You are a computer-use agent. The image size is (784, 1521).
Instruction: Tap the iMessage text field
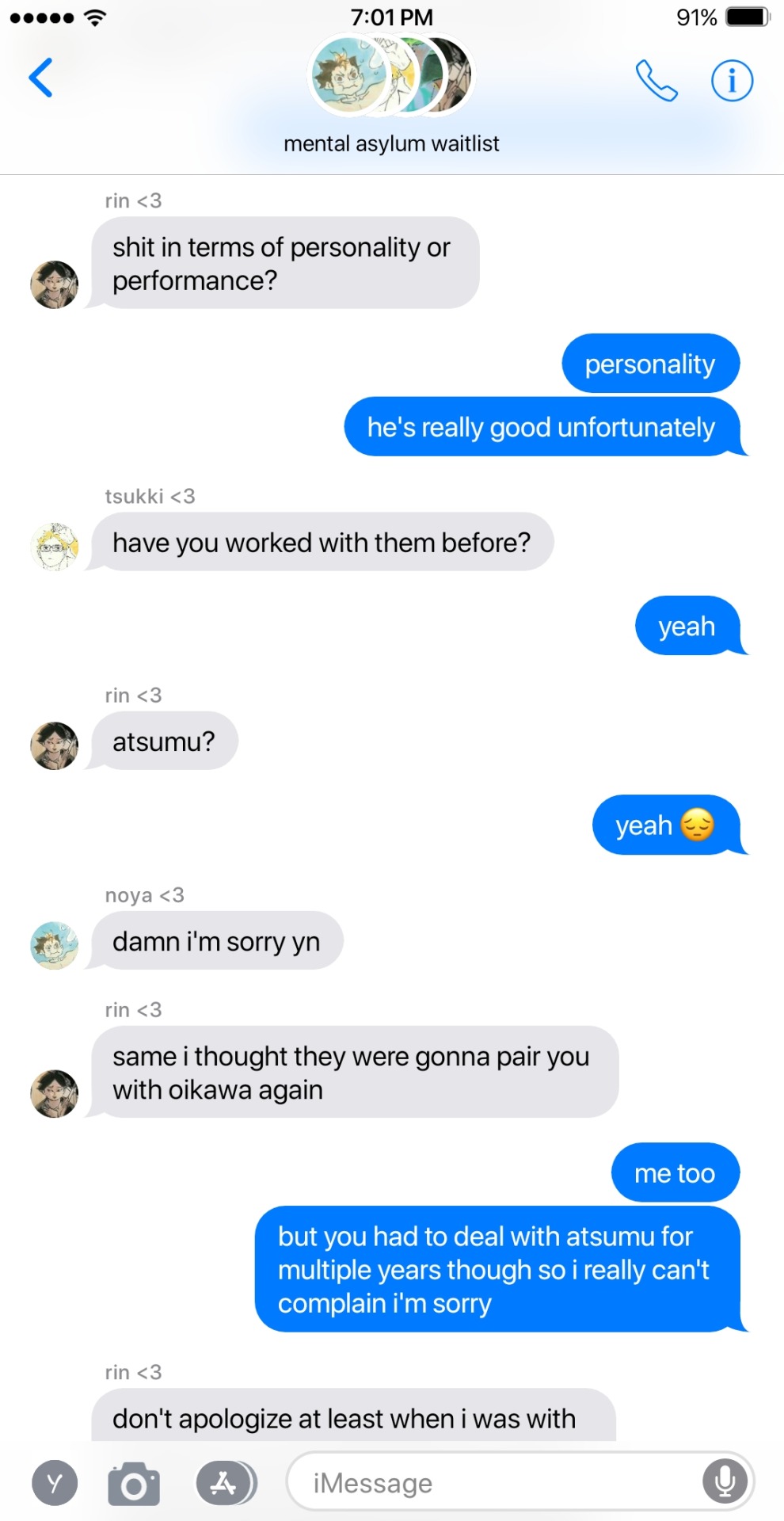click(x=491, y=1482)
